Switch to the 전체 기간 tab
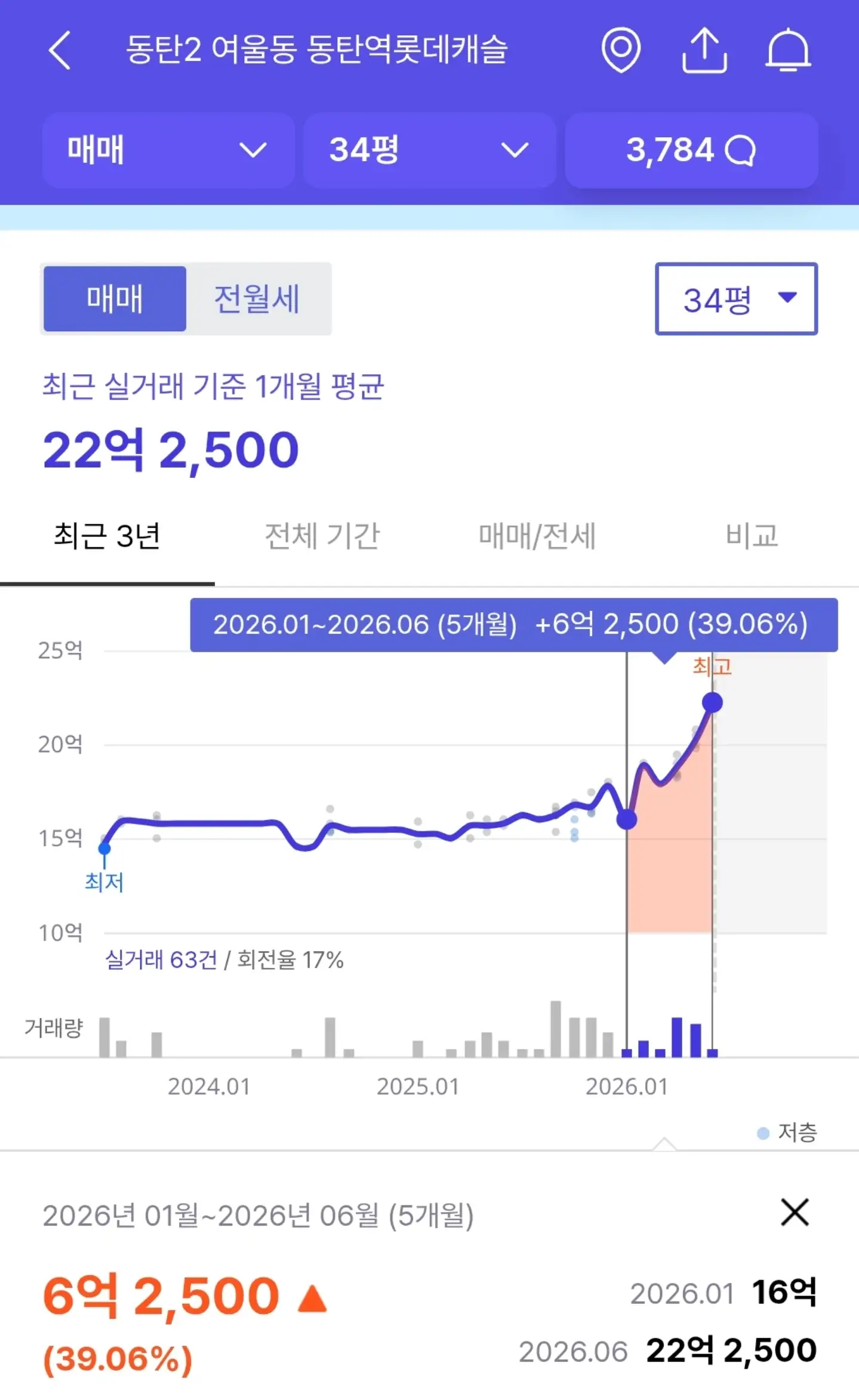This screenshot has width=859, height=1400. click(x=322, y=535)
